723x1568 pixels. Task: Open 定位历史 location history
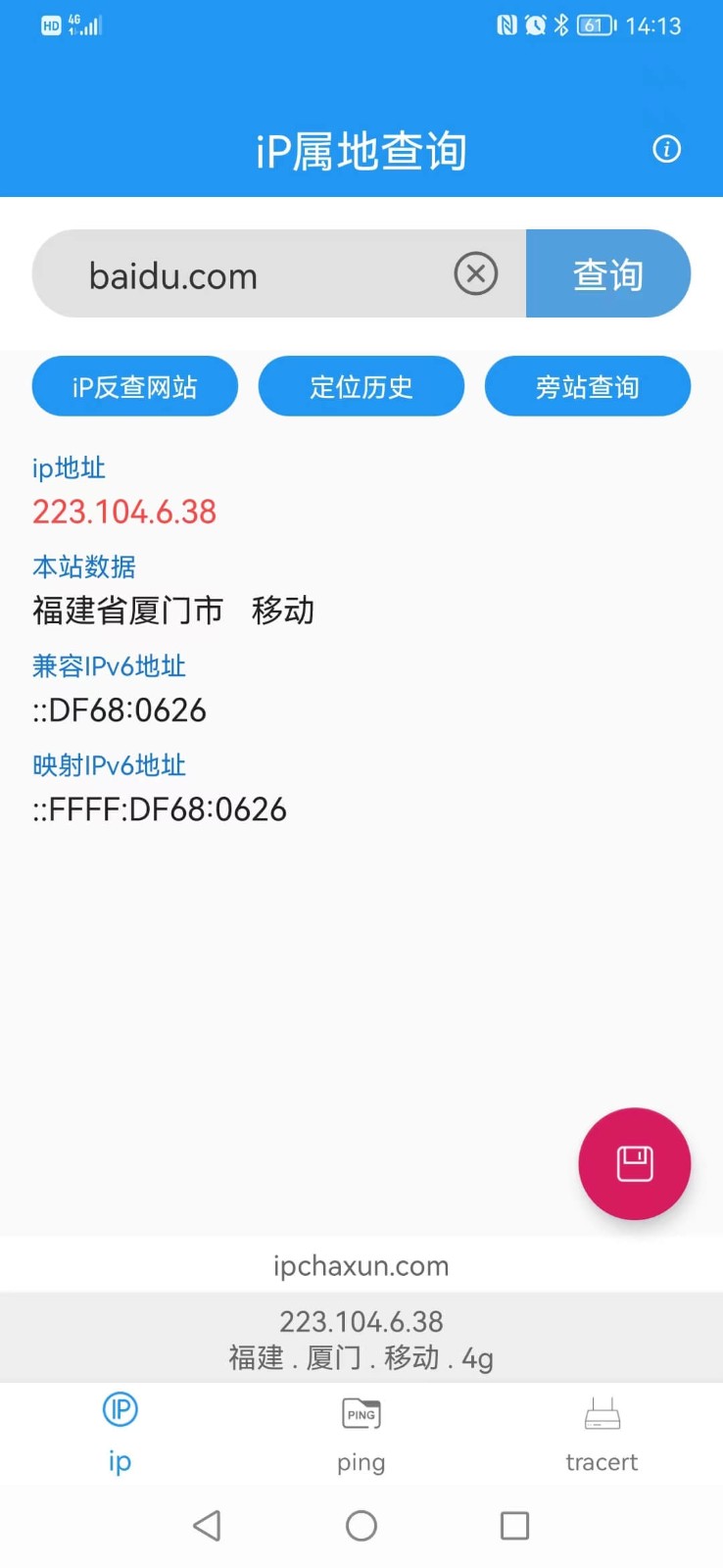pos(361,387)
